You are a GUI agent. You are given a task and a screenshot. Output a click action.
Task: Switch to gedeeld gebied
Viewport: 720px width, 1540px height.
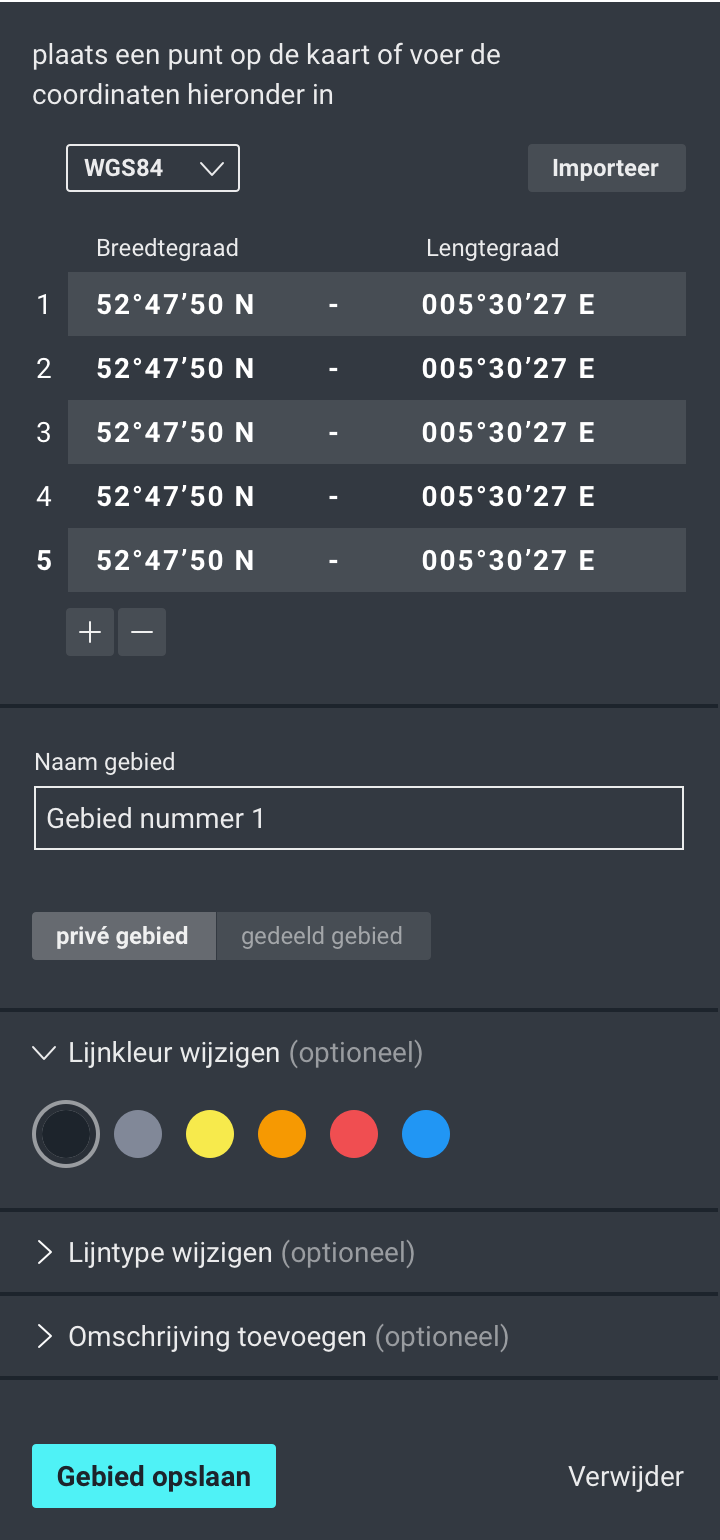pyautogui.click(x=322, y=936)
